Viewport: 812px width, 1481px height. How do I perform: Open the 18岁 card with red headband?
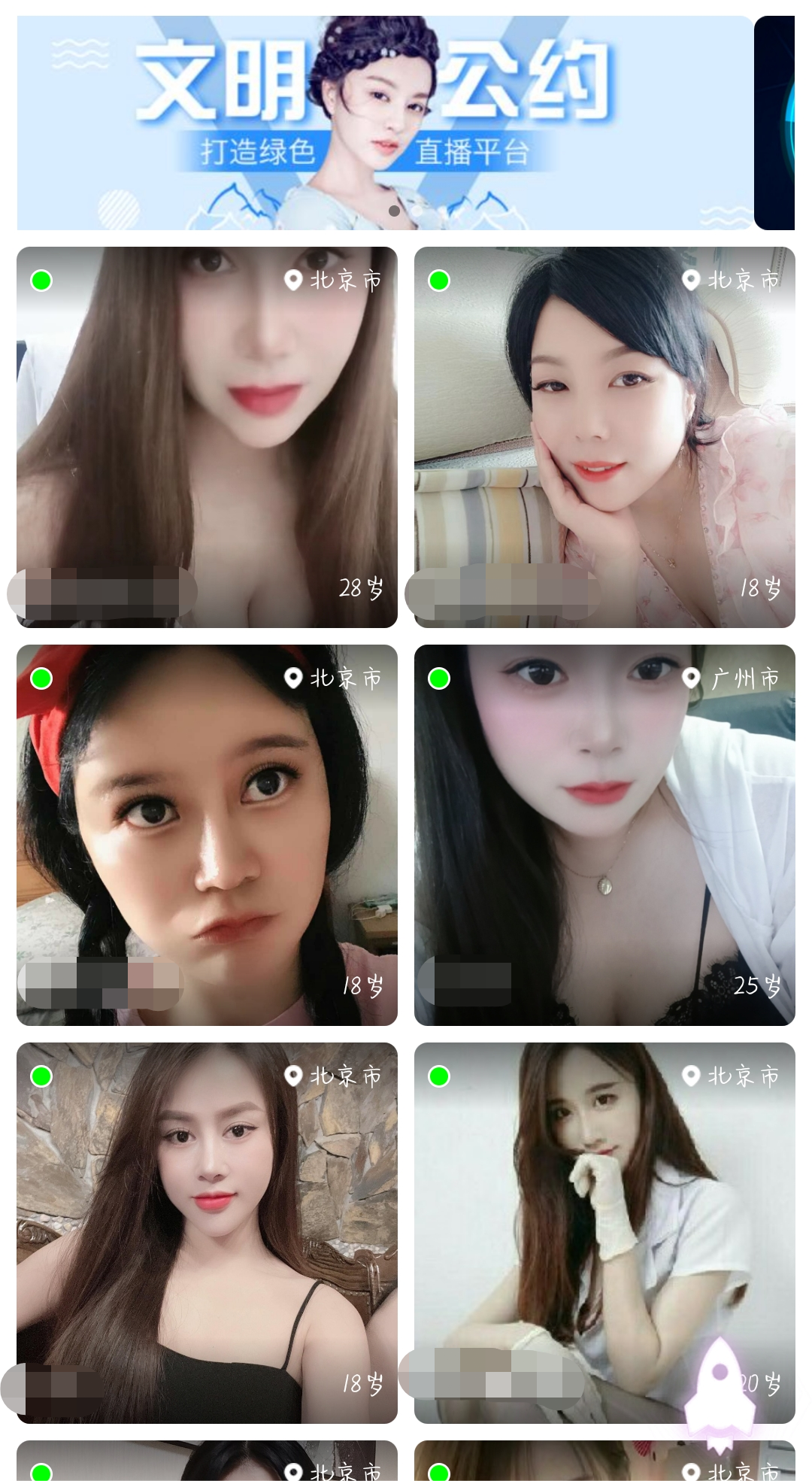[x=207, y=835]
